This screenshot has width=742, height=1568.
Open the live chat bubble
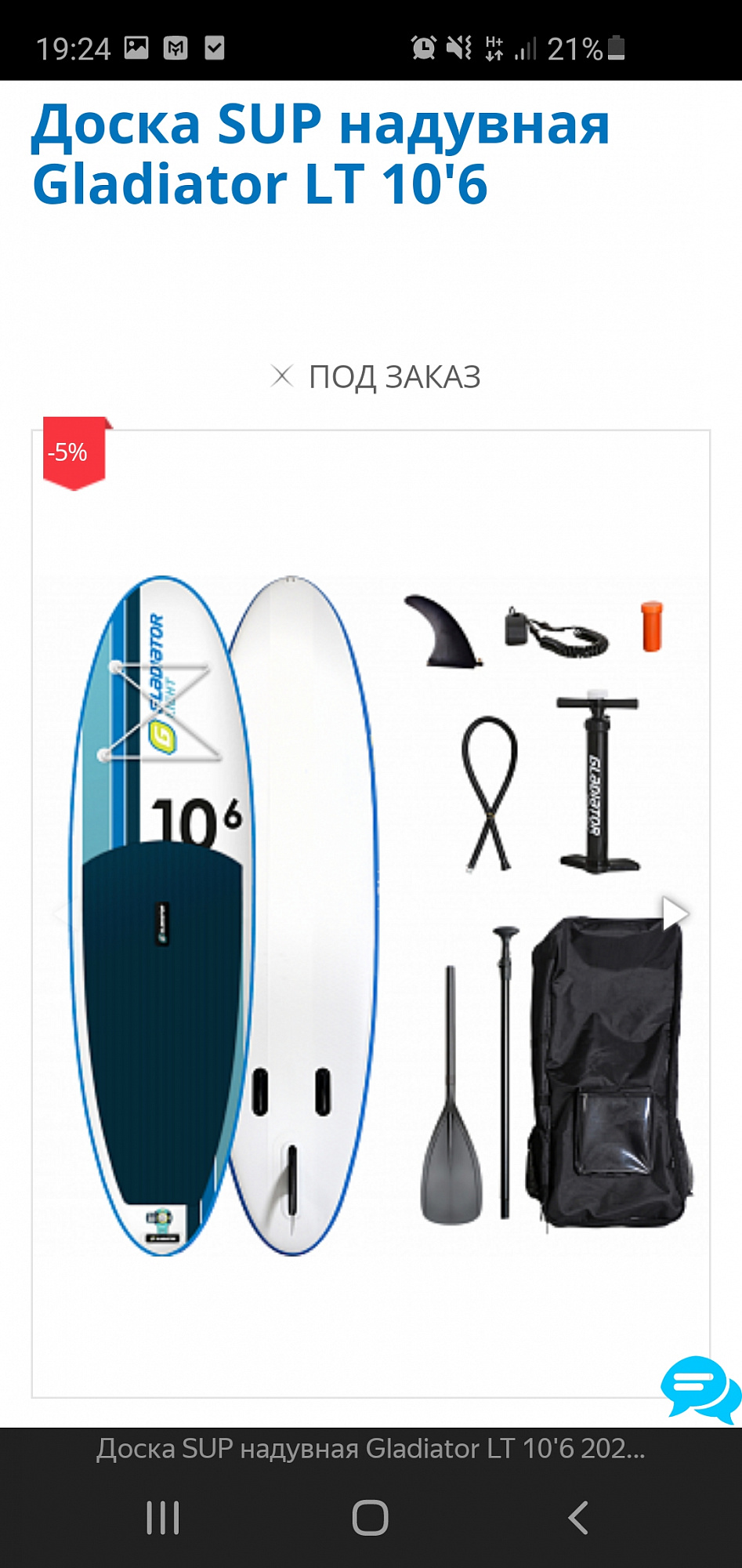[x=700, y=1389]
